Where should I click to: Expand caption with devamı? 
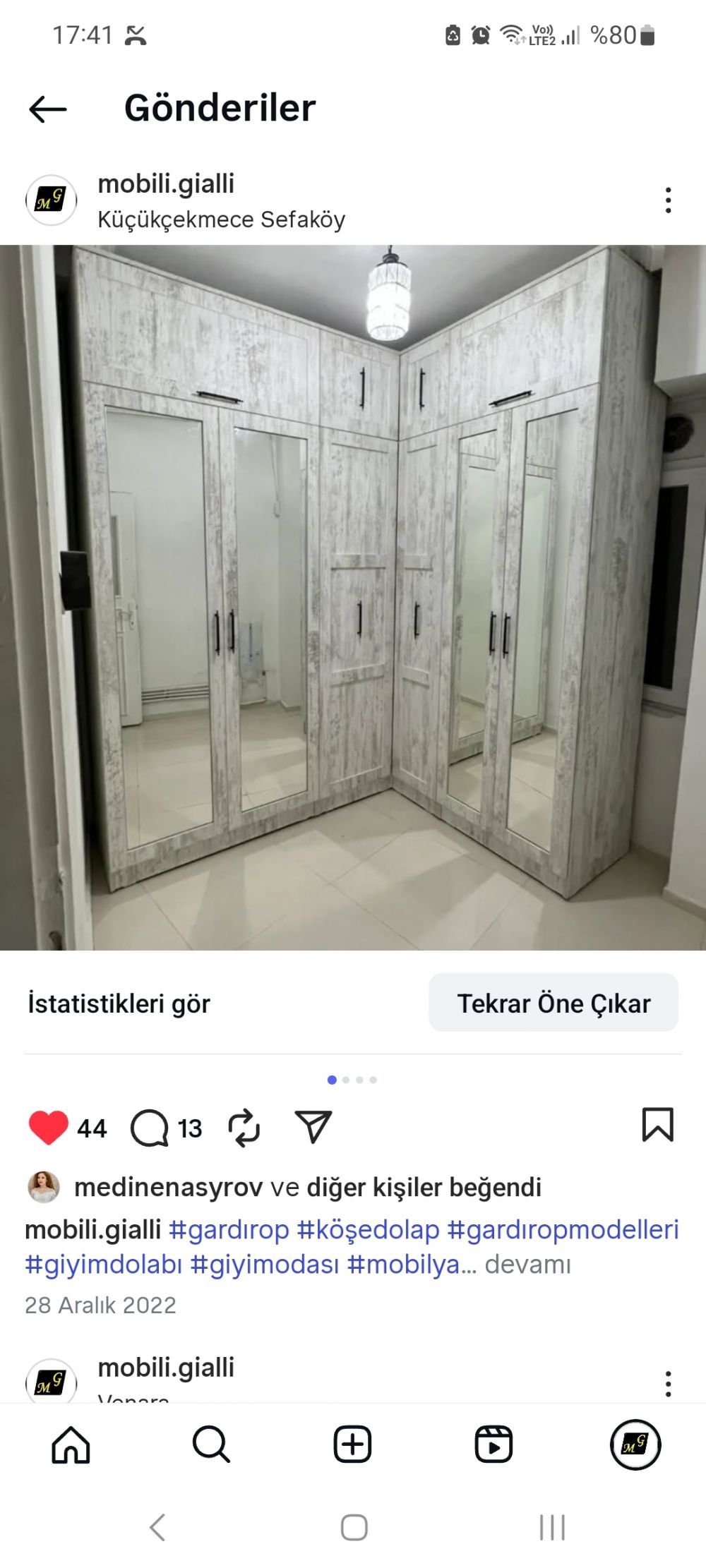(527, 1264)
